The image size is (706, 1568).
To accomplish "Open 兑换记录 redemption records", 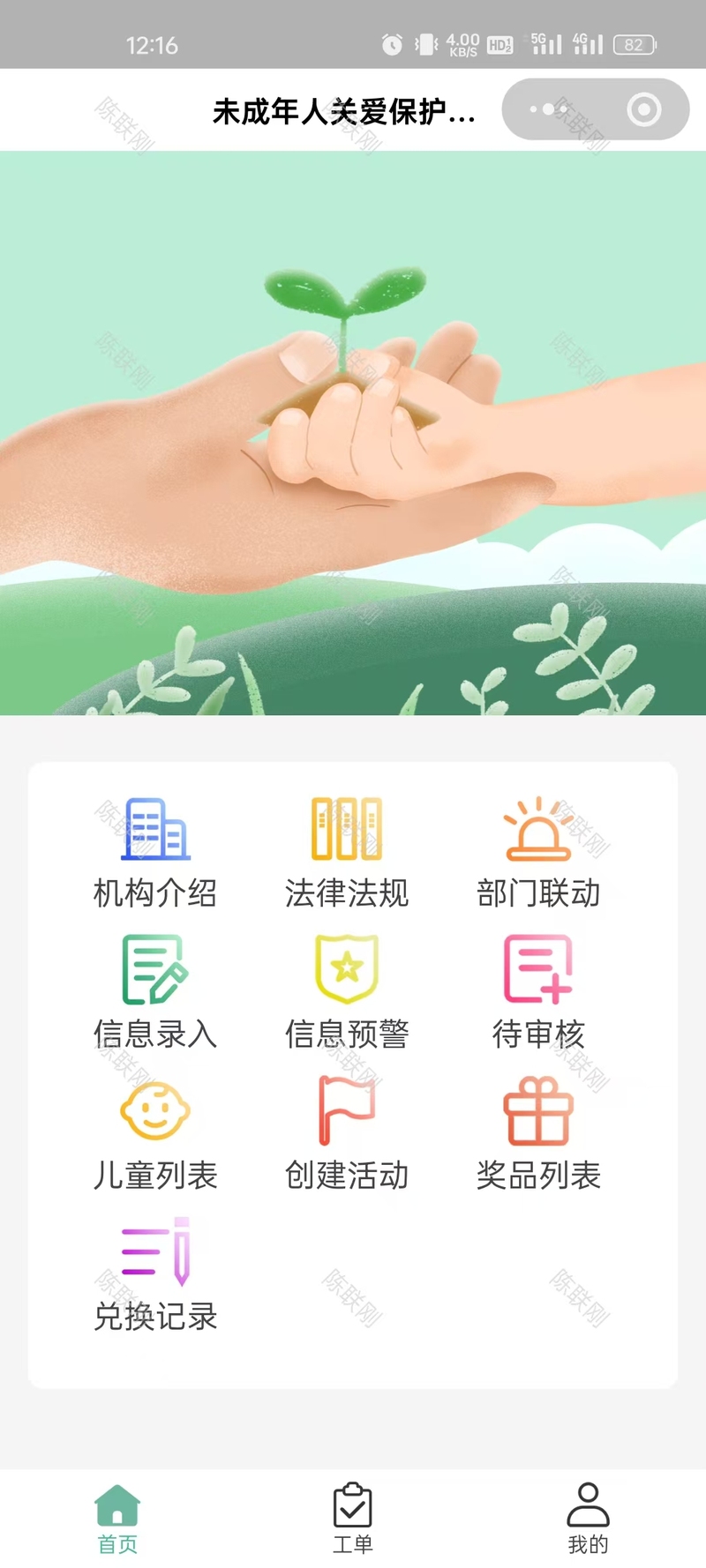I will [x=155, y=1273].
